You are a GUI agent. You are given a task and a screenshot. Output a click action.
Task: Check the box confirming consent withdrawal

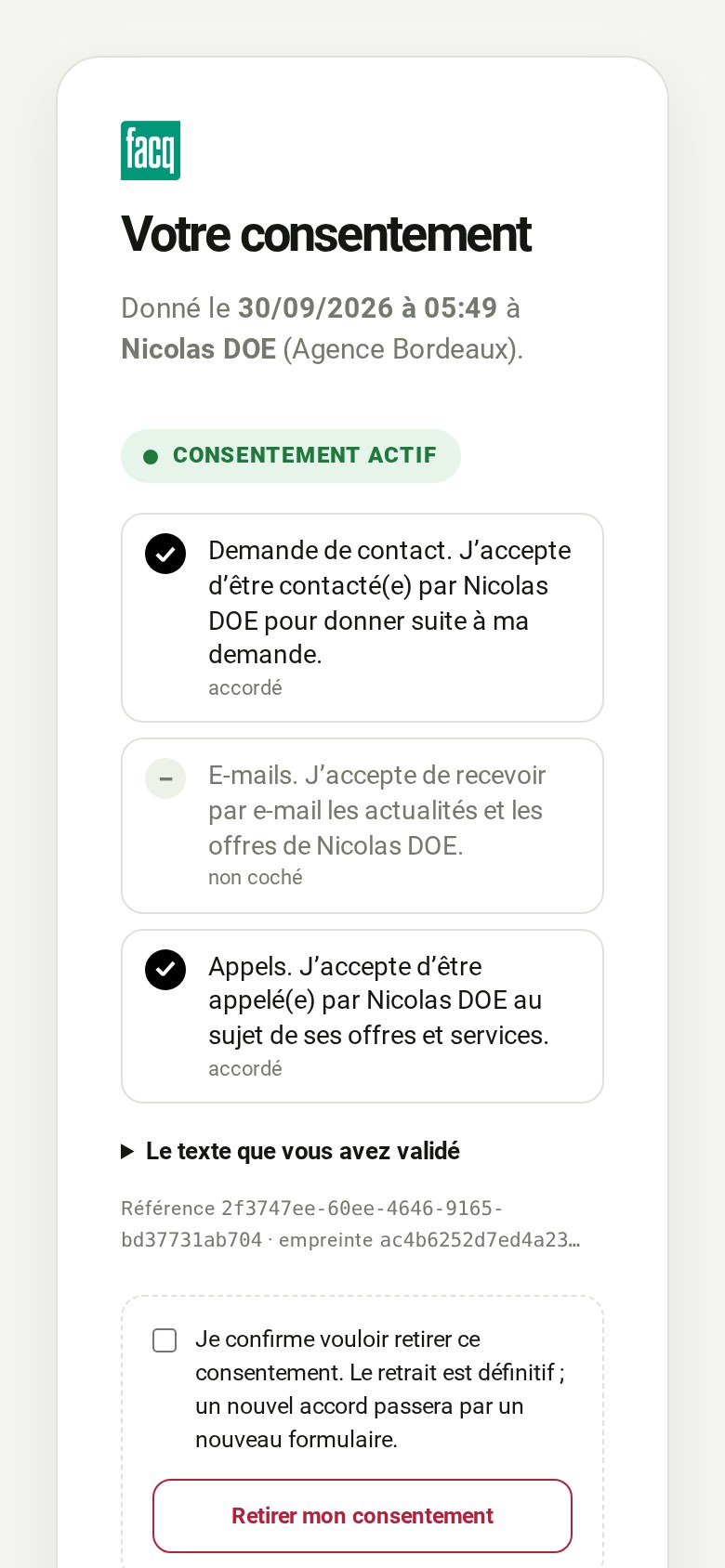click(165, 1340)
